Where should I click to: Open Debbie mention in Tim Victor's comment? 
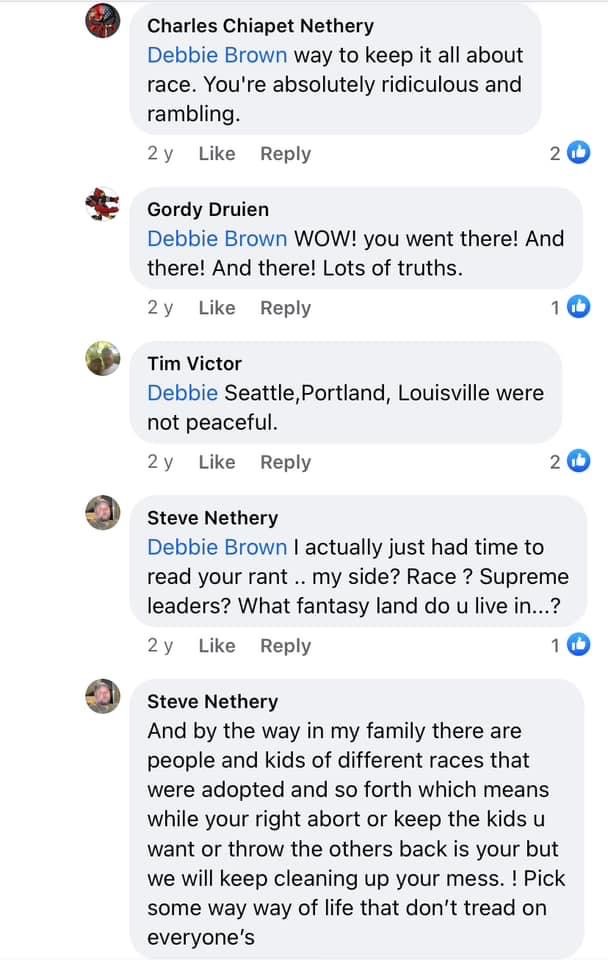[182, 393]
